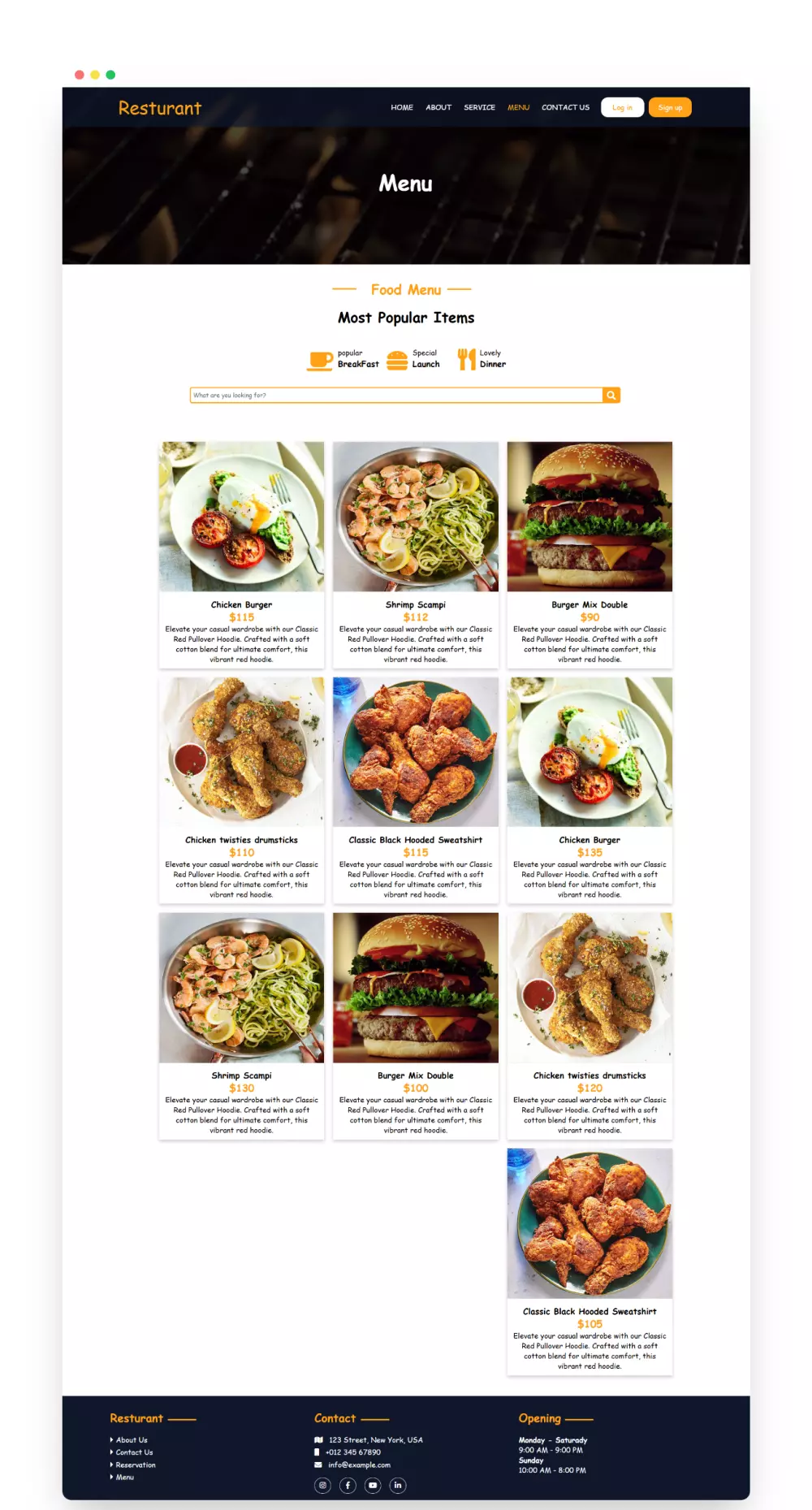Open the About page from the top navigation
Image resolution: width=812 pixels, height=1510 pixels.
coord(438,107)
